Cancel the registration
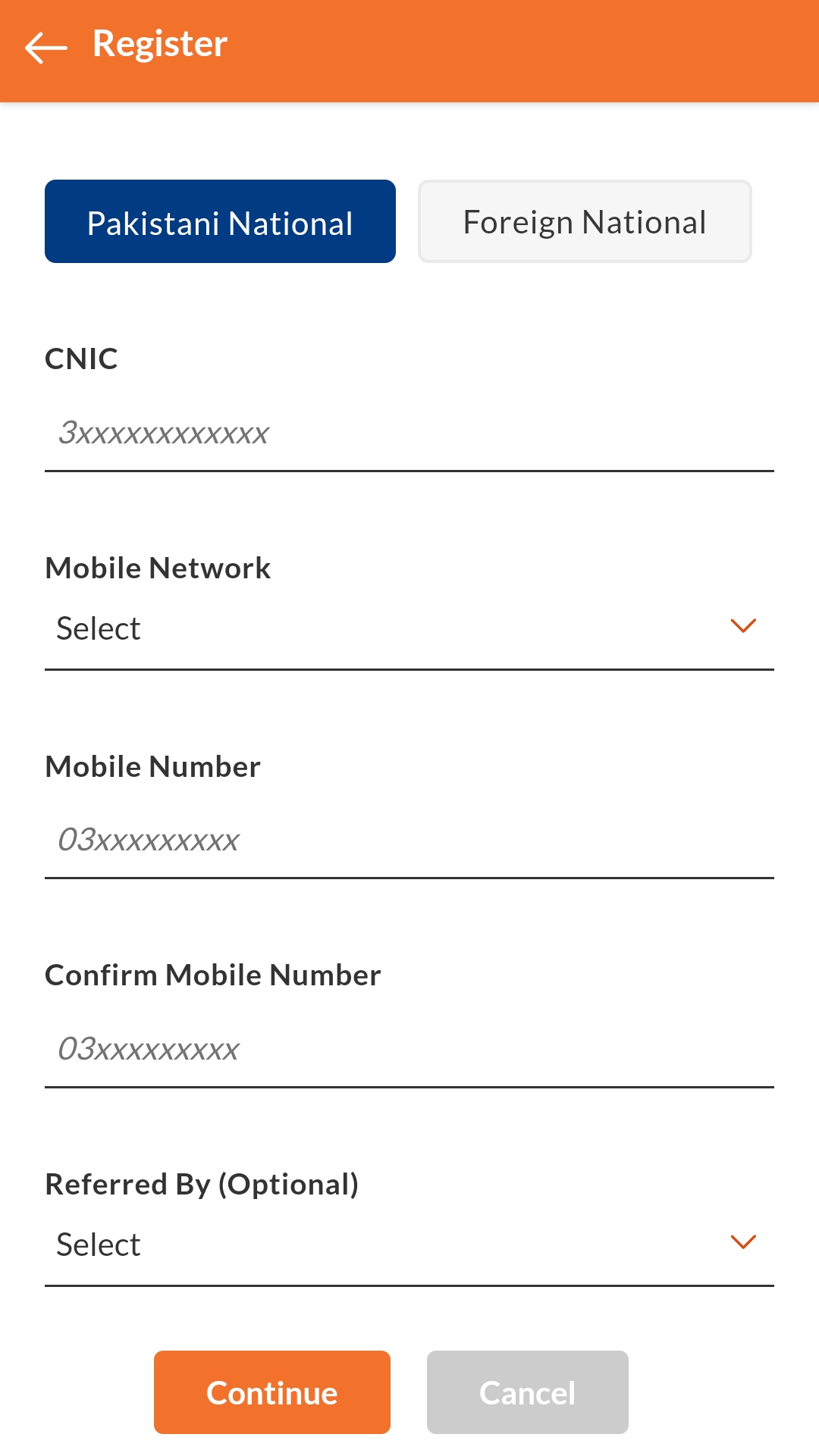The image size is (819, 1456). [x=527, y=1393]
